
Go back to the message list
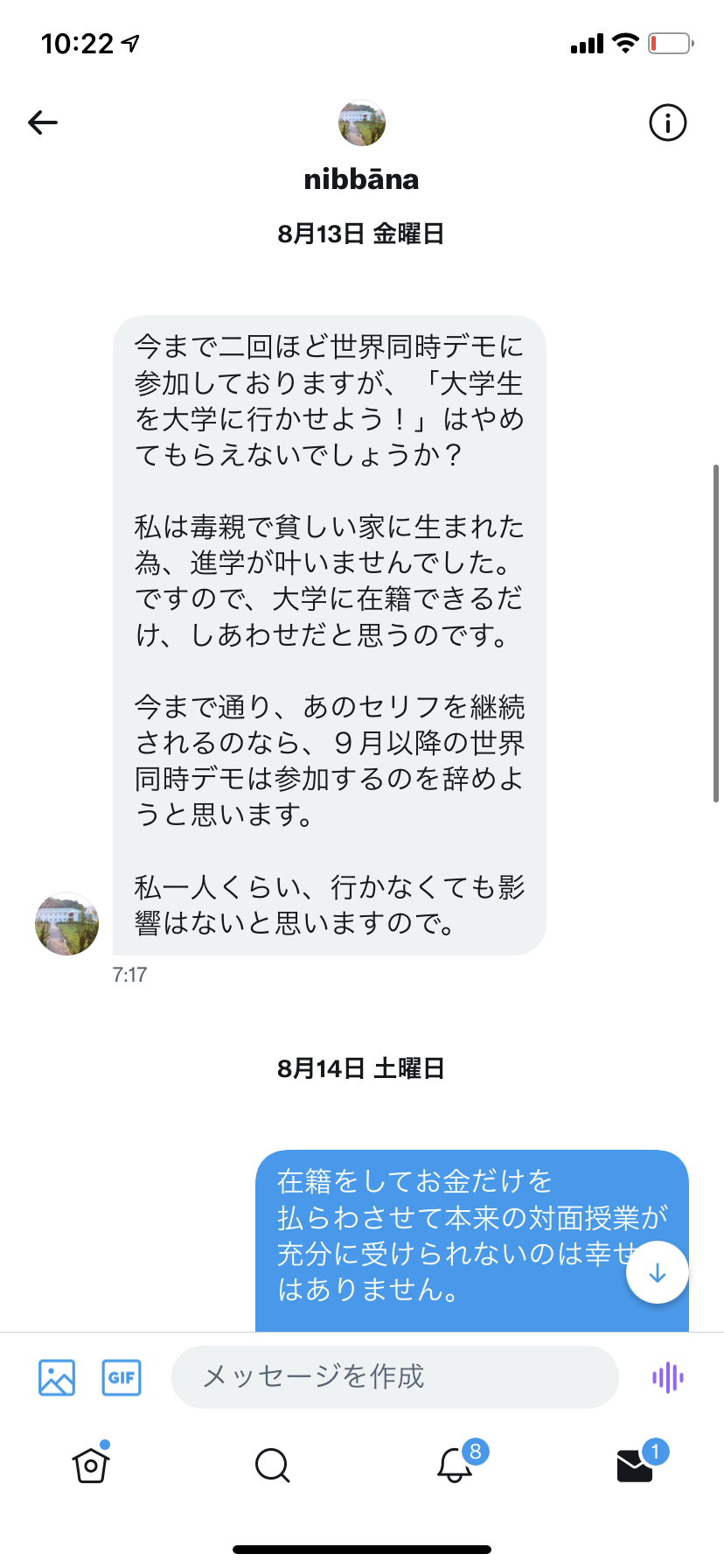(43, 122)
